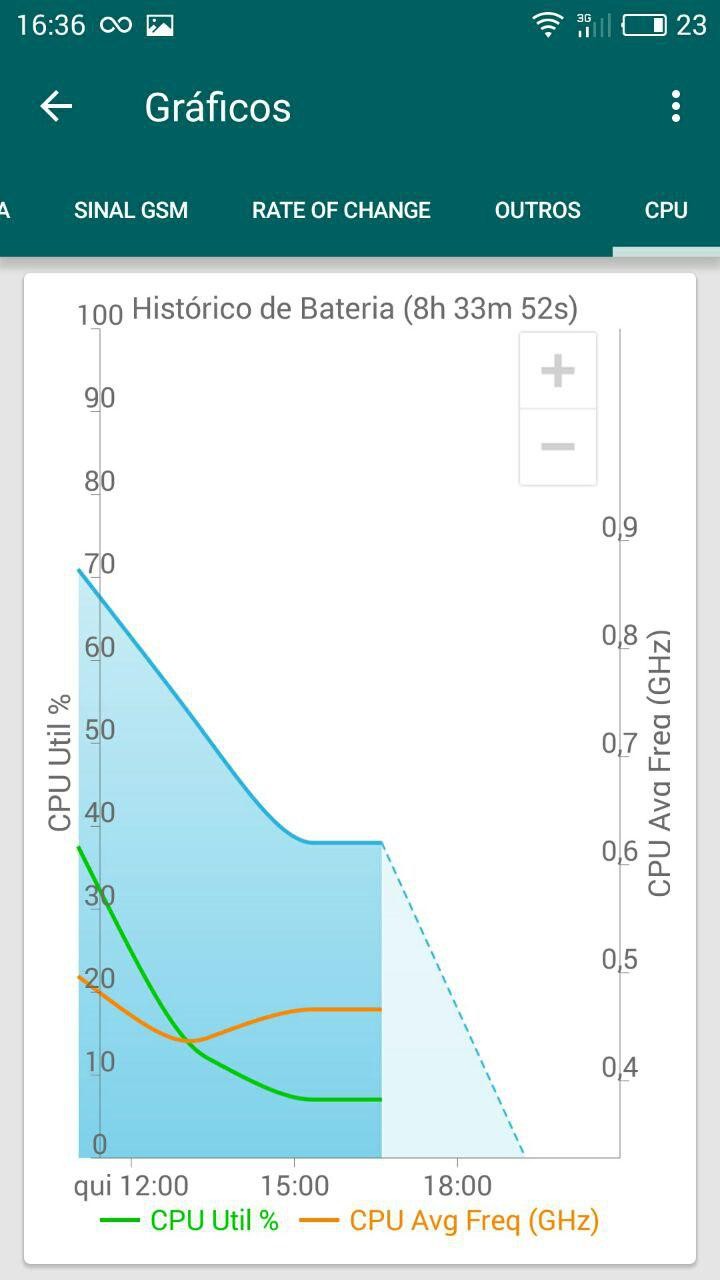The width and height of the screenshot is (720, 1280).
Task: Toggle the CPU Avg Freq (GHz) legend series
Action: click(450, 1220)
